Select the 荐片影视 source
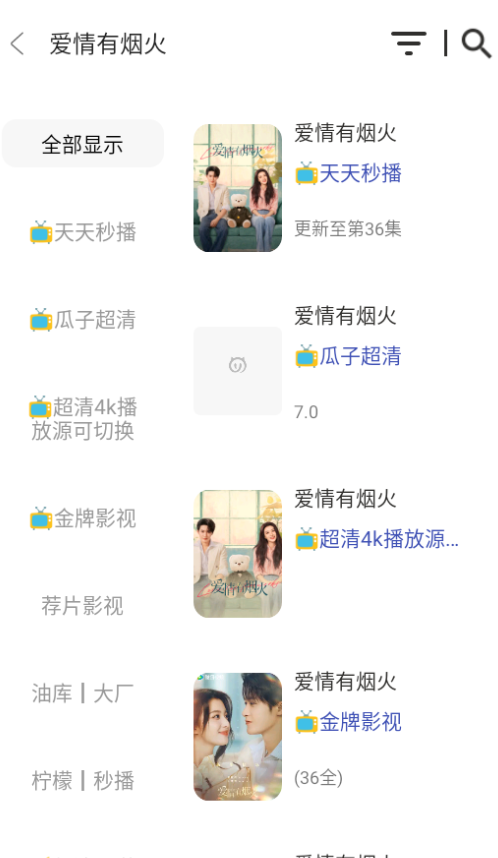The width and height of the screenshot is (498, 858). pos(83,606)
